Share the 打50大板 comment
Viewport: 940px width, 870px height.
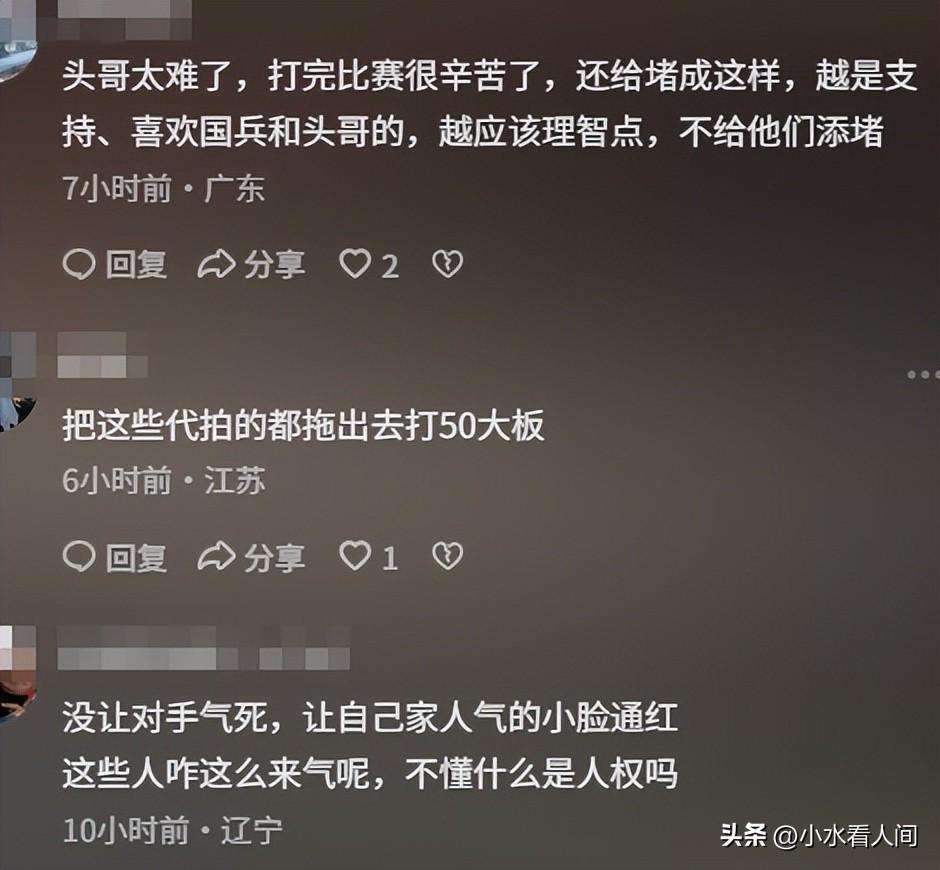click(251, 557)
